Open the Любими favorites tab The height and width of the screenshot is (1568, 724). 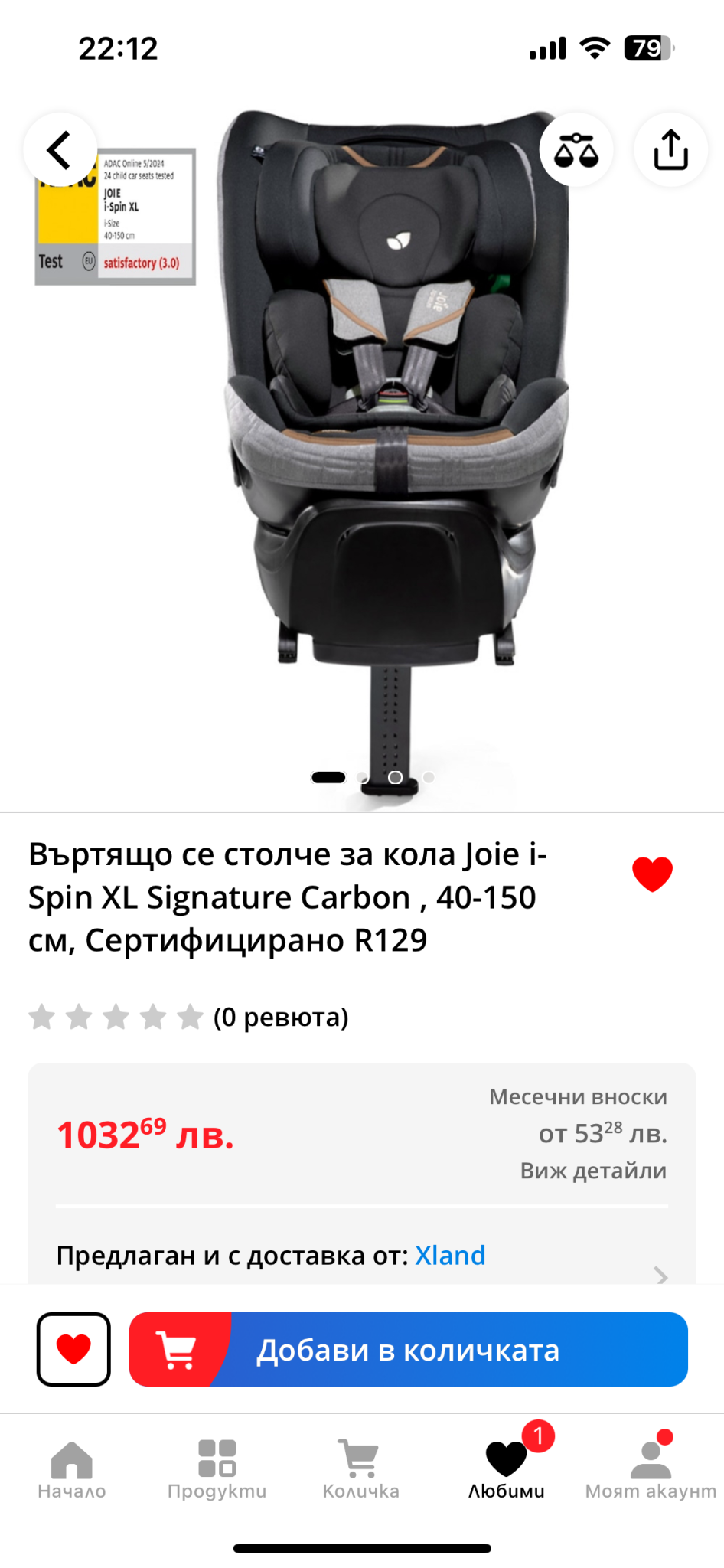pos(506,1470)
